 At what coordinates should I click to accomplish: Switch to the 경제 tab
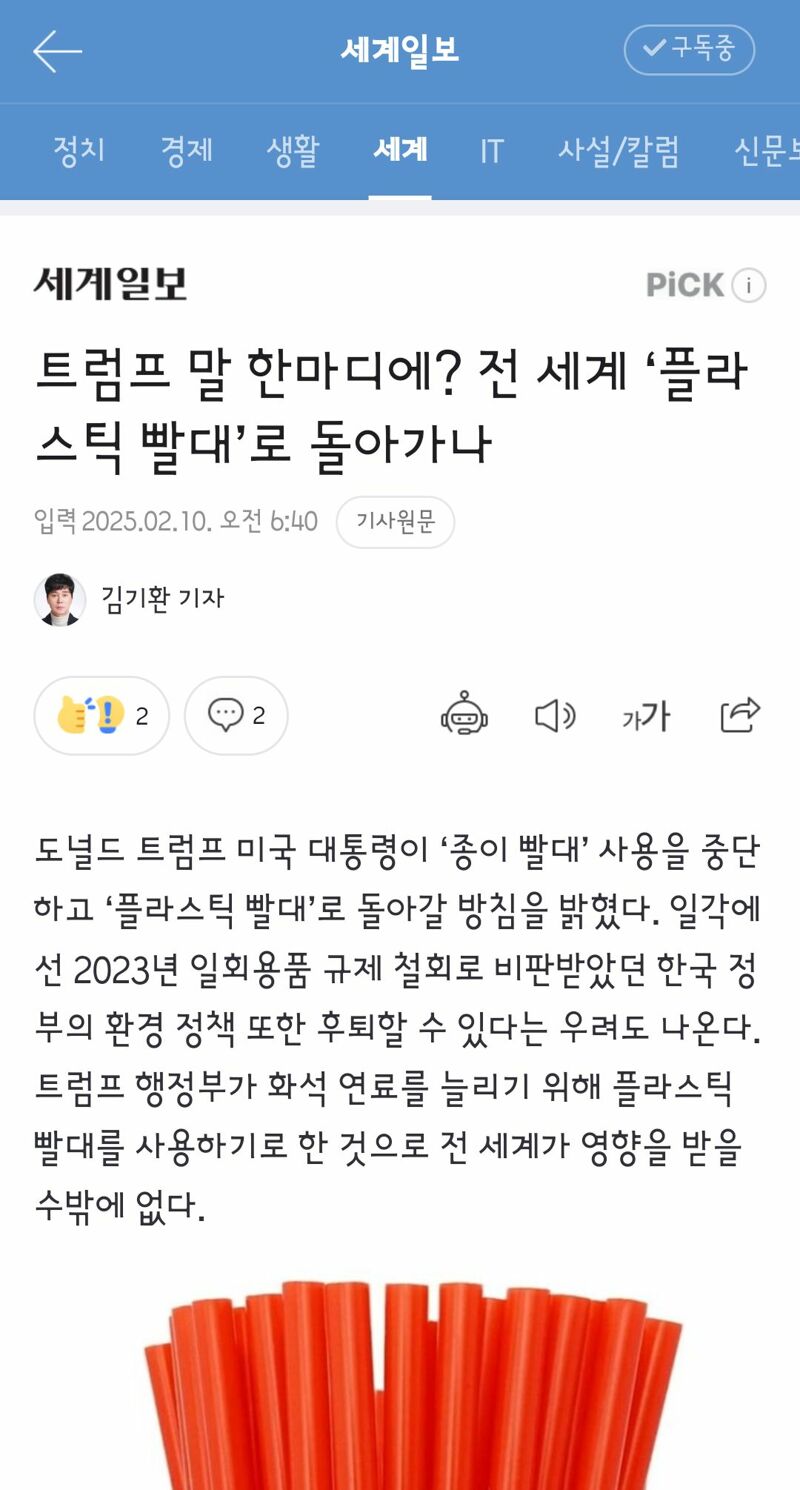point(186,151)
